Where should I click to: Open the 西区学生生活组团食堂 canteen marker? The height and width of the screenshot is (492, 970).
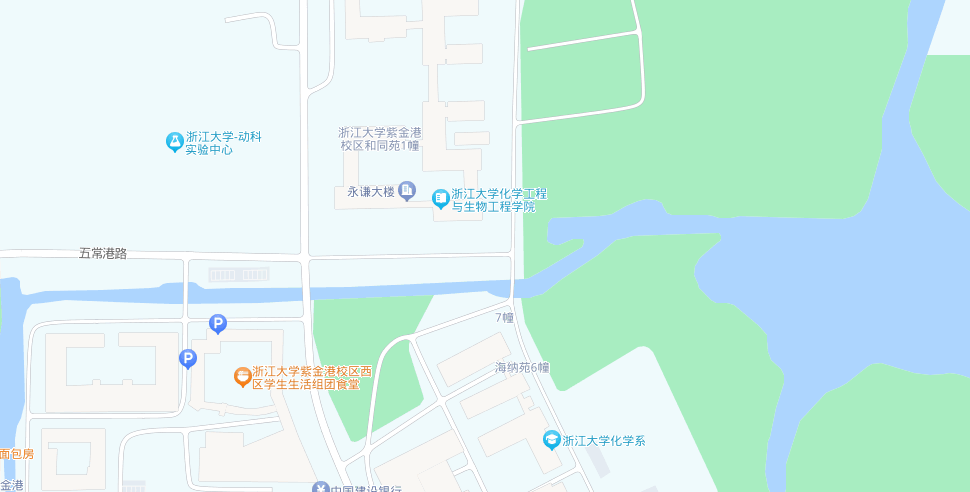click(x=242, y=377)
